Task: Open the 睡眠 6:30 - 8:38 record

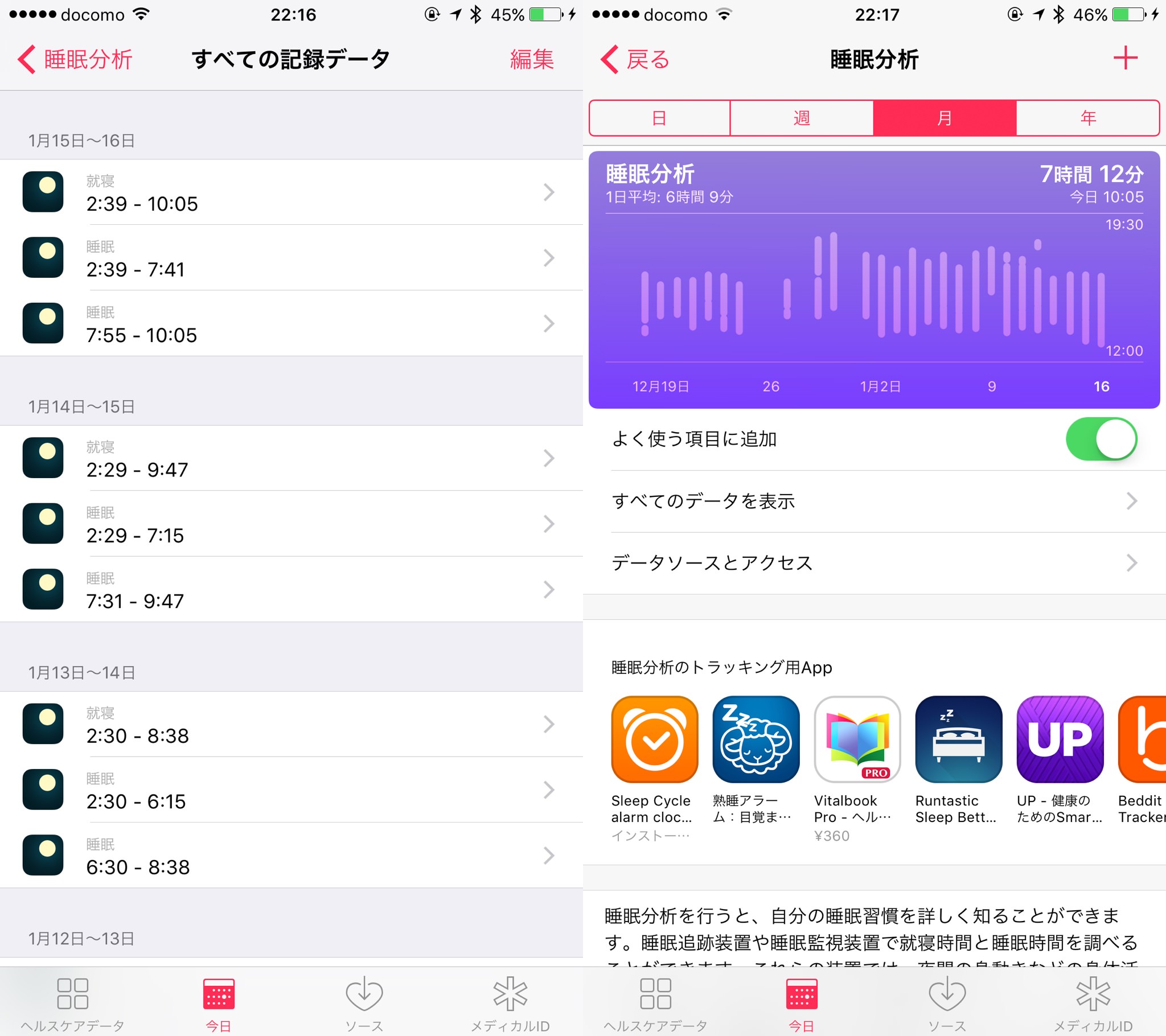Action: [x=291, y=856]
